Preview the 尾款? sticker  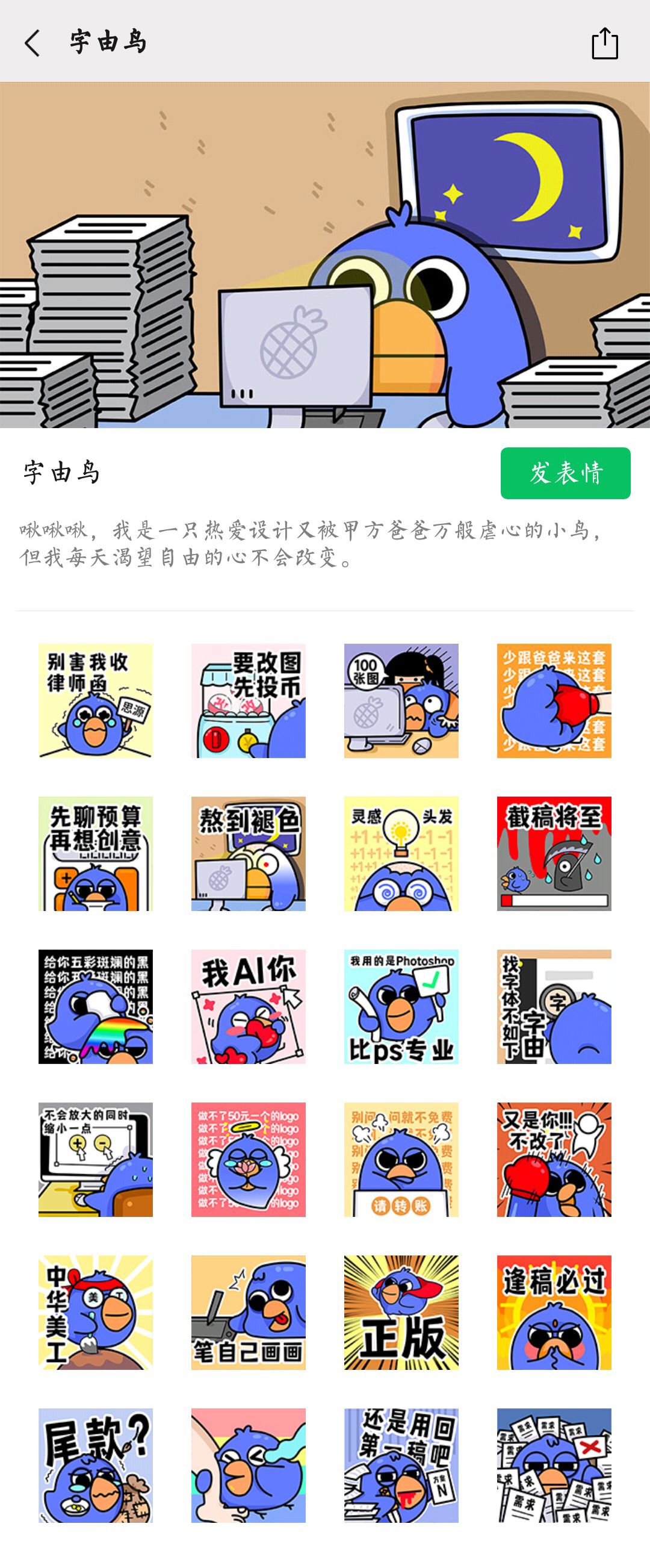click(96, 1464)
